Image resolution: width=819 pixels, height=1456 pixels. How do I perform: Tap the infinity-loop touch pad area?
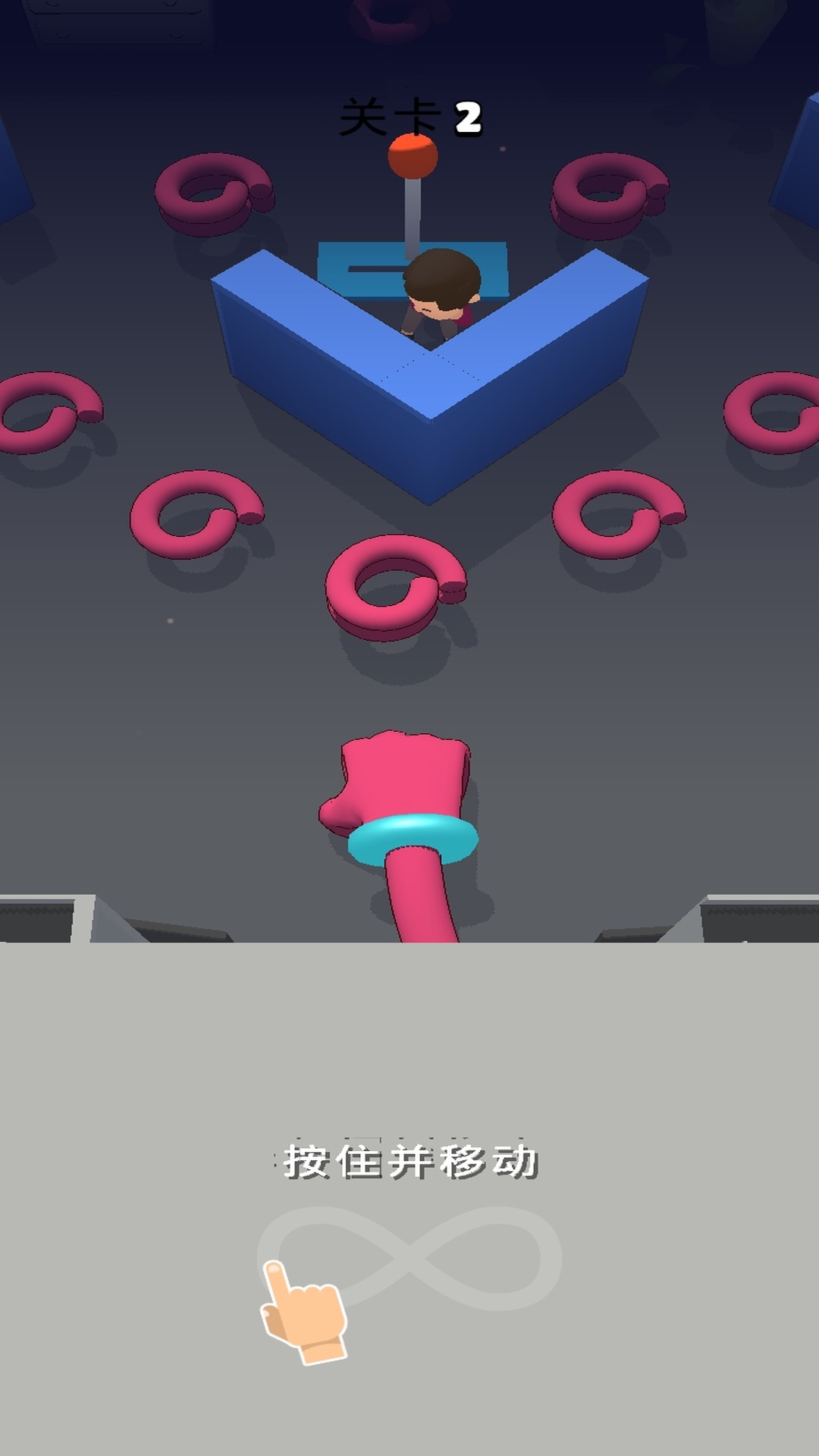tap(409, 1258)
